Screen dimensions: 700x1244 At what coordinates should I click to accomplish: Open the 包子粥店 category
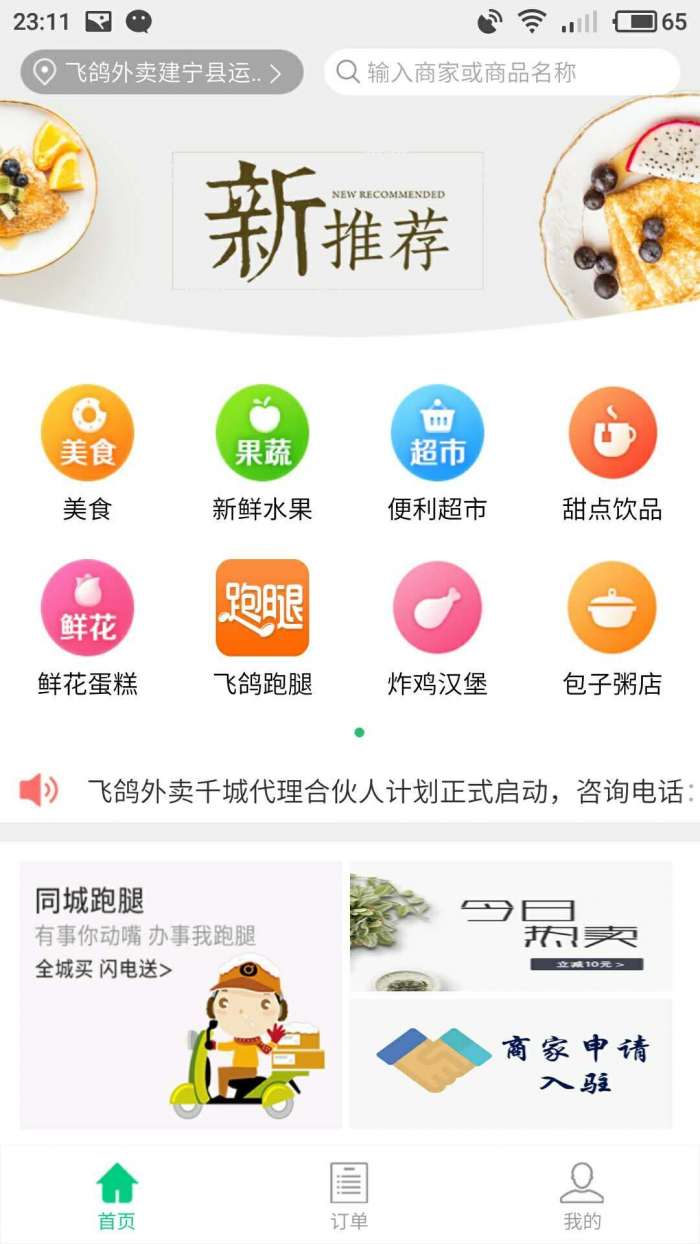point(612,627)
